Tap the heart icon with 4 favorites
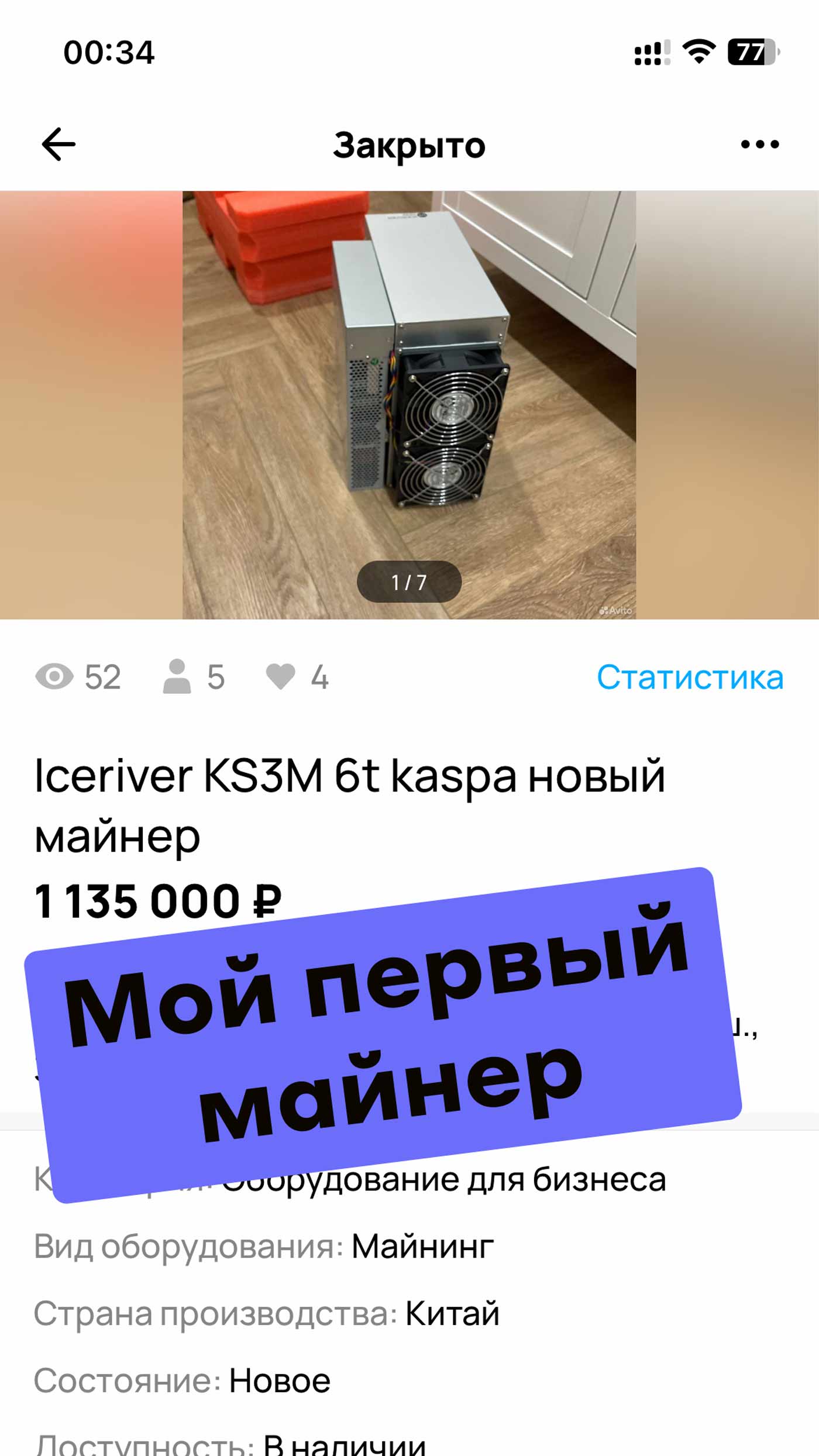The width and height of the screenshot is (819, 1456). 283,676
